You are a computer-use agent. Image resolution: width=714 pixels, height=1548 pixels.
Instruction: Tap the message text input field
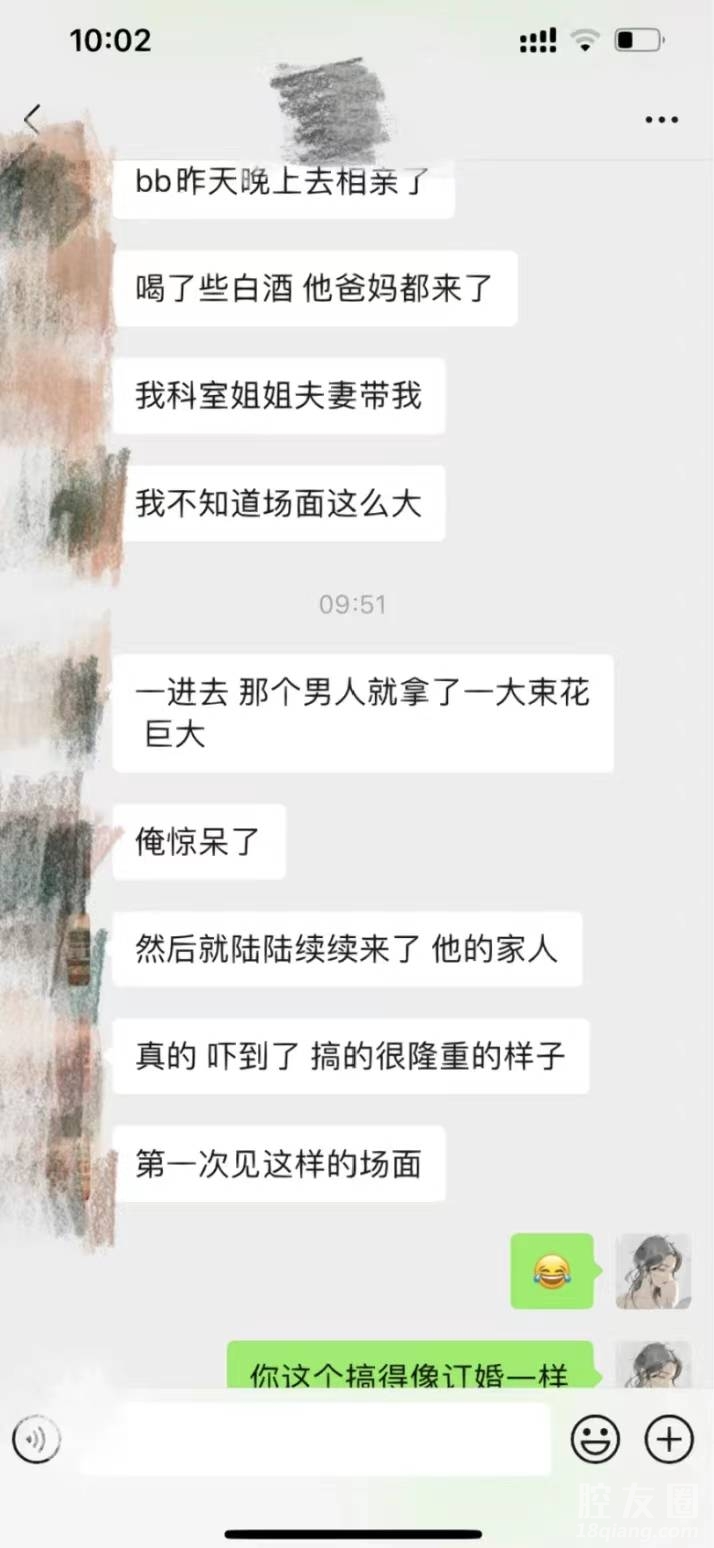tap(315, 1440)
